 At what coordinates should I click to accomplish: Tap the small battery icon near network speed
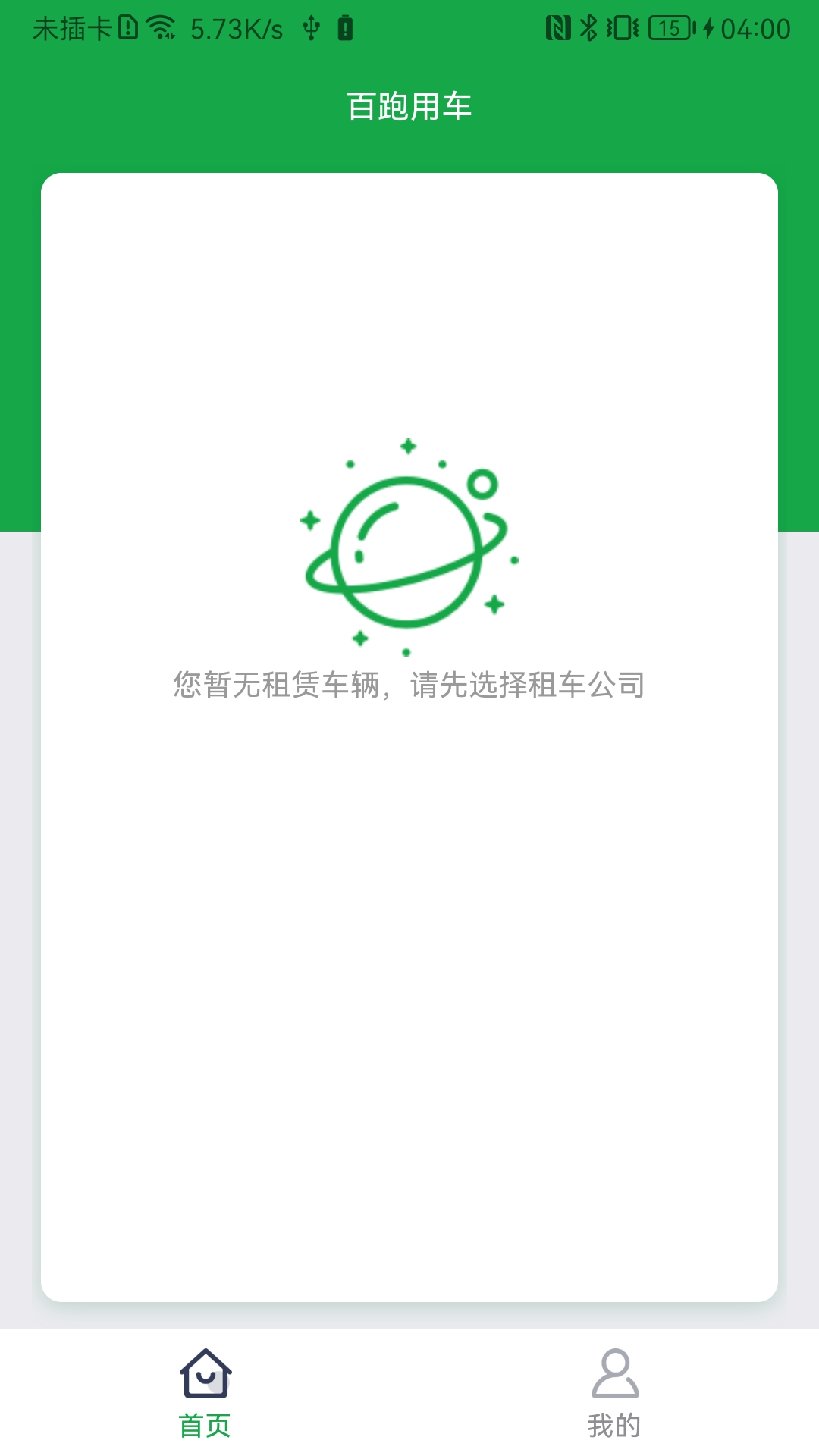click(346, 27)
